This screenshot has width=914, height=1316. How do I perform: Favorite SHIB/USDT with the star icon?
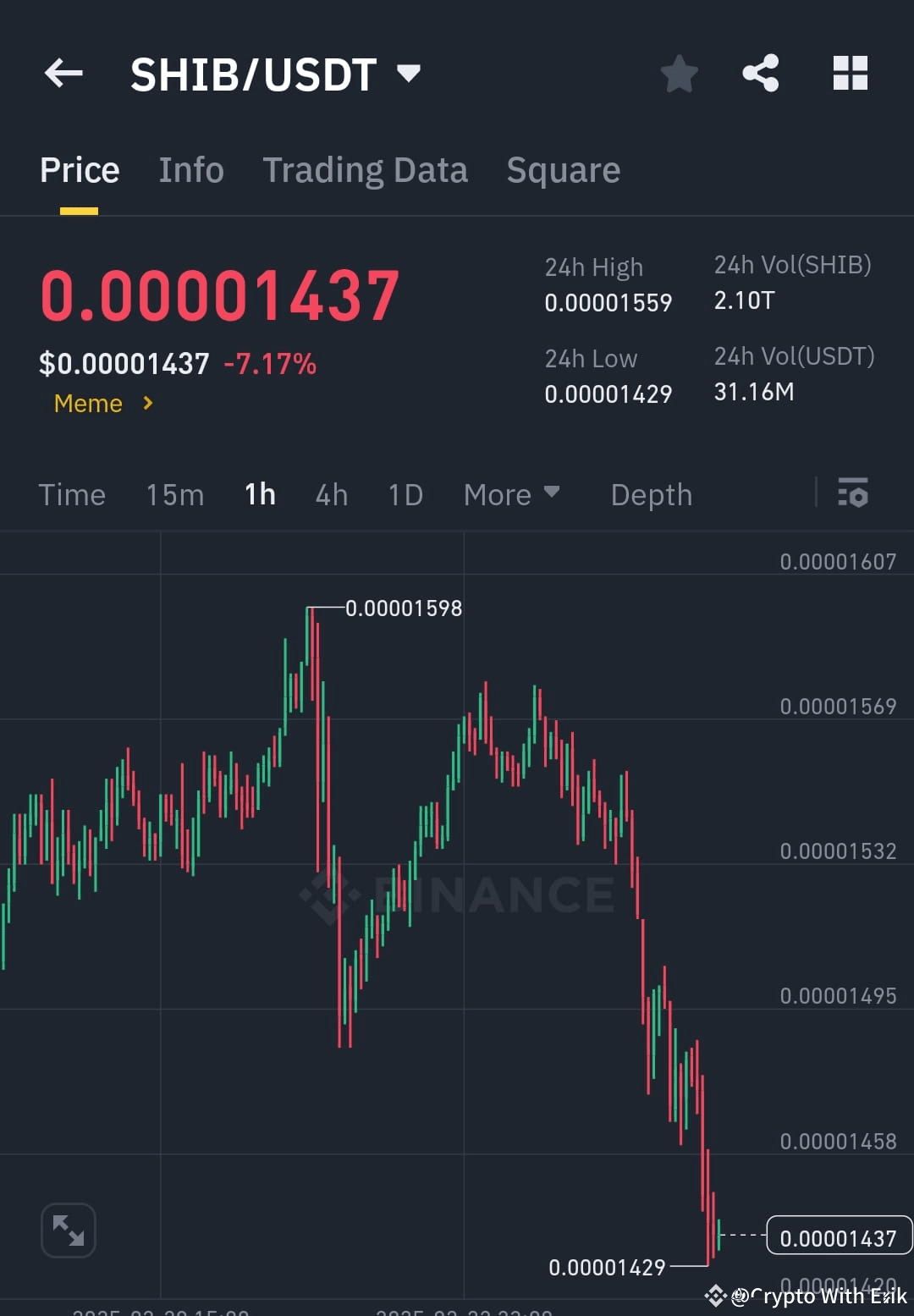pos(680,74)
